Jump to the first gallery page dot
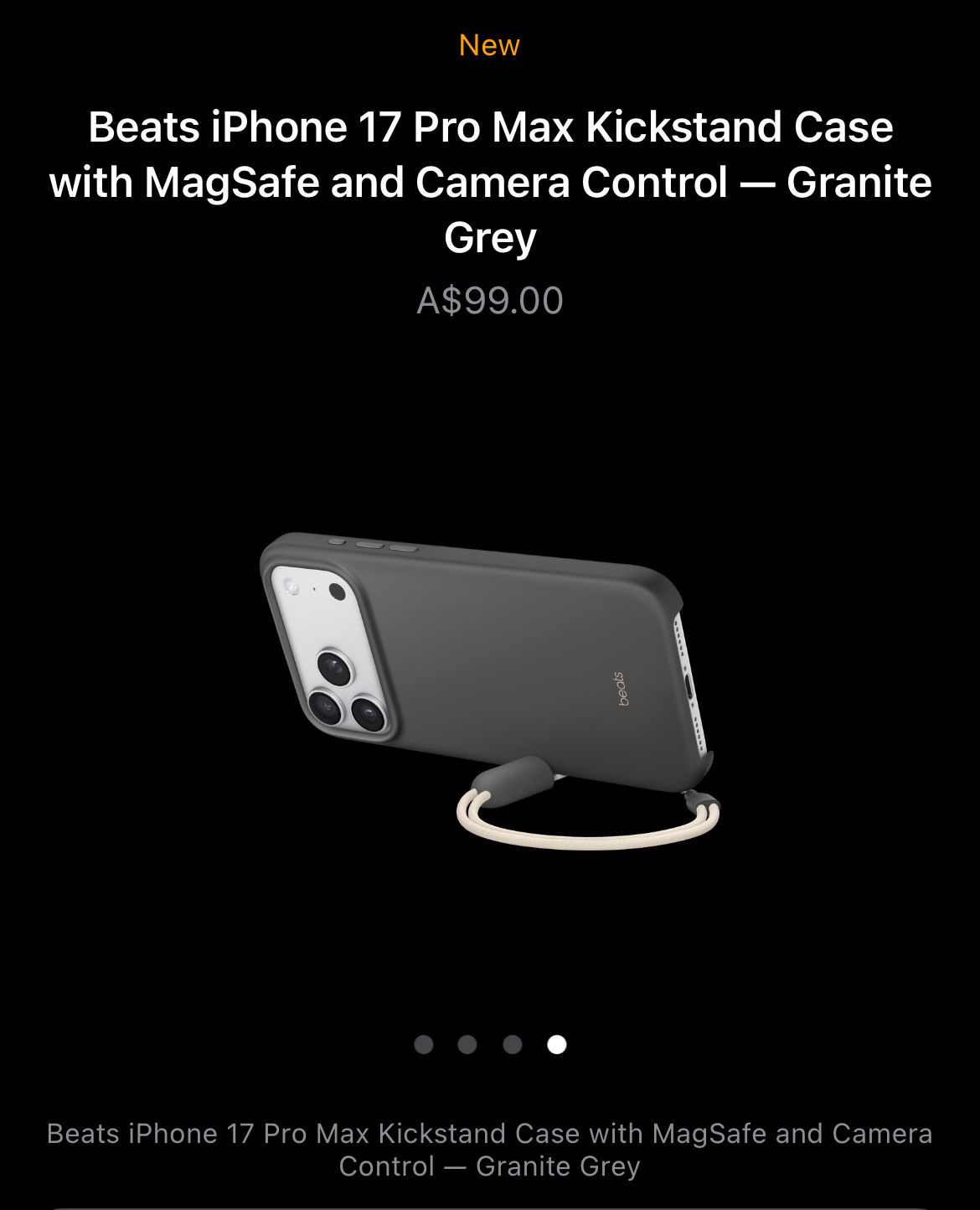Viewport: 980px width, 1210px height. [424, 1044]
